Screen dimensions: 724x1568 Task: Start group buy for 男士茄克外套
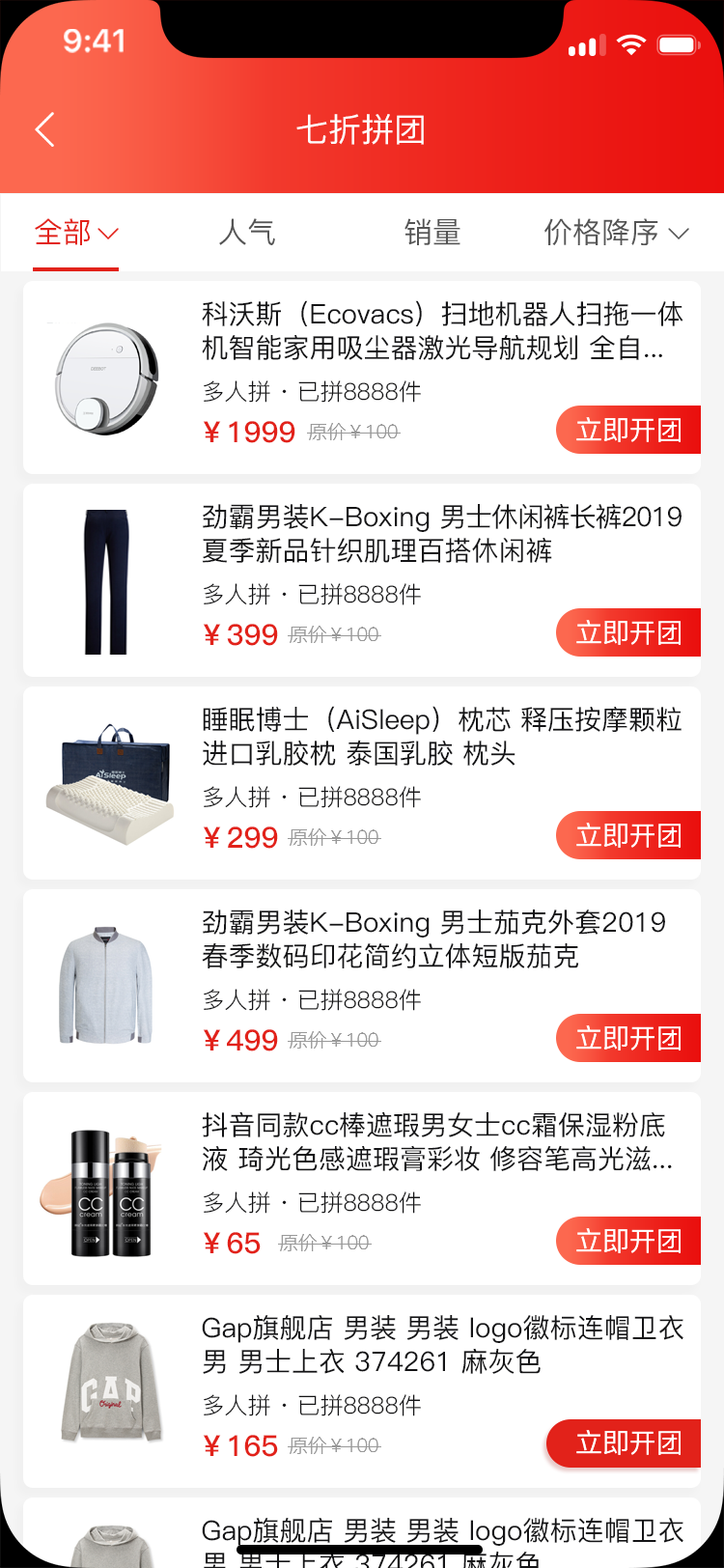(628, 1039)
